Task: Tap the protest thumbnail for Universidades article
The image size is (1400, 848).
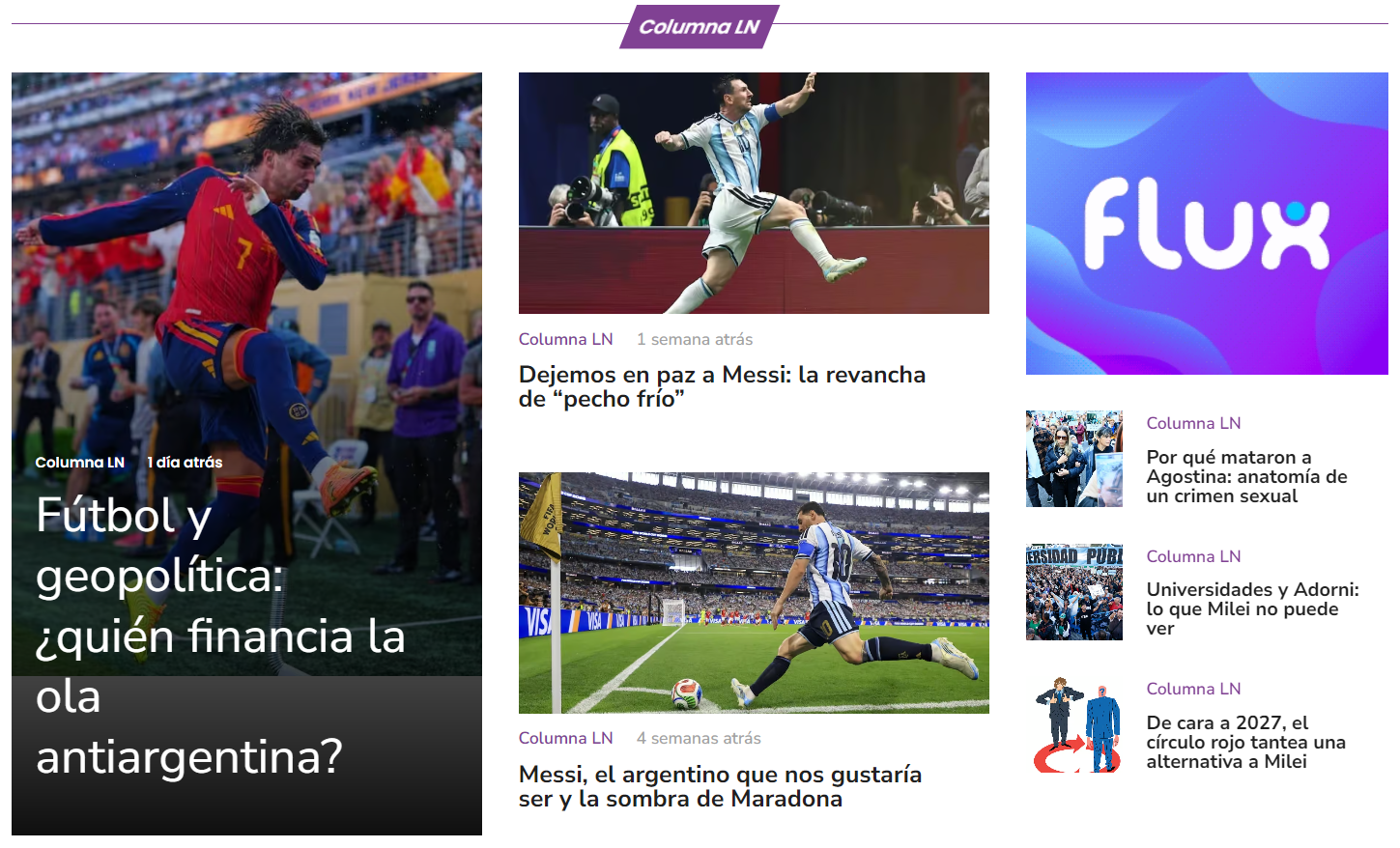Action: (x=1074, y=592)
